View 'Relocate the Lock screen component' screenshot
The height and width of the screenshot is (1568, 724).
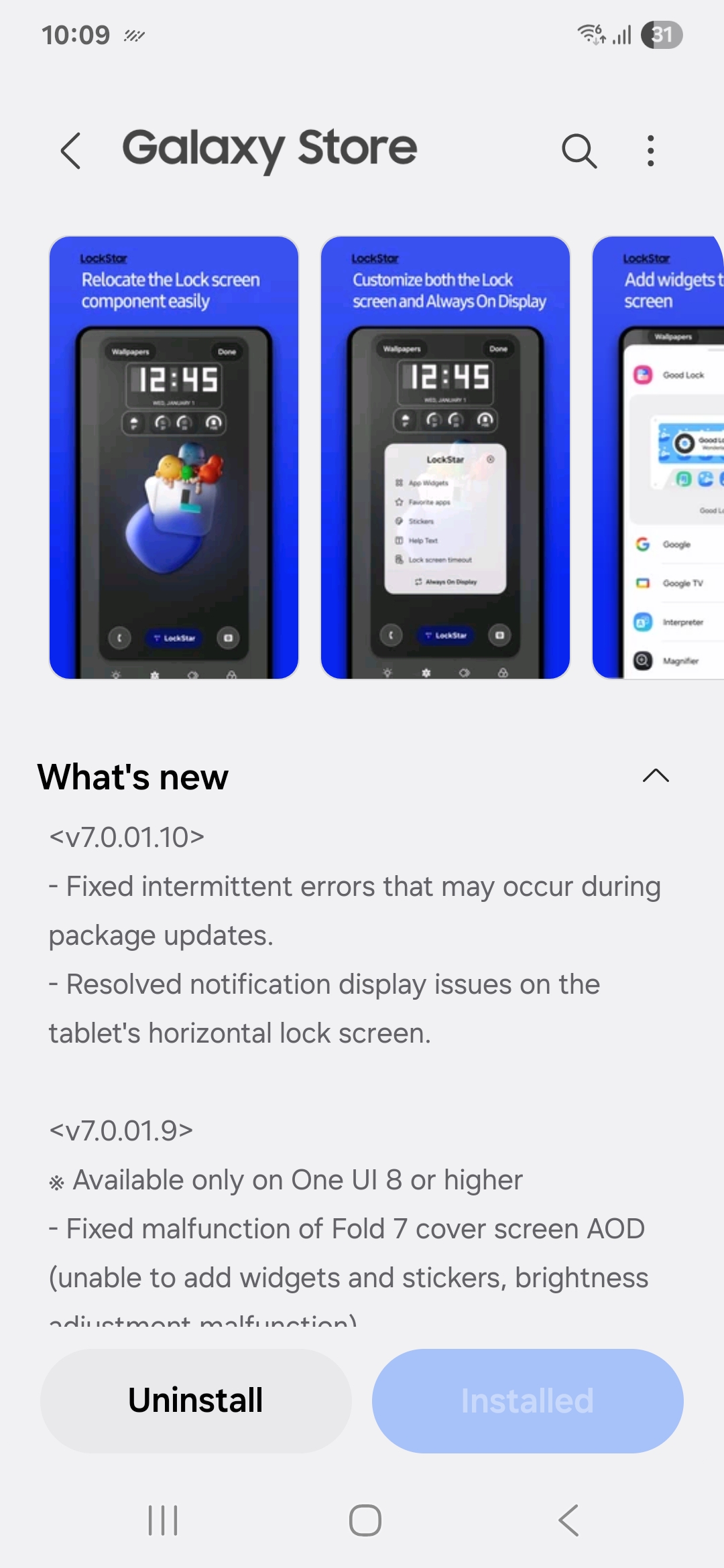pyautogui.click(x=174, y=457)
